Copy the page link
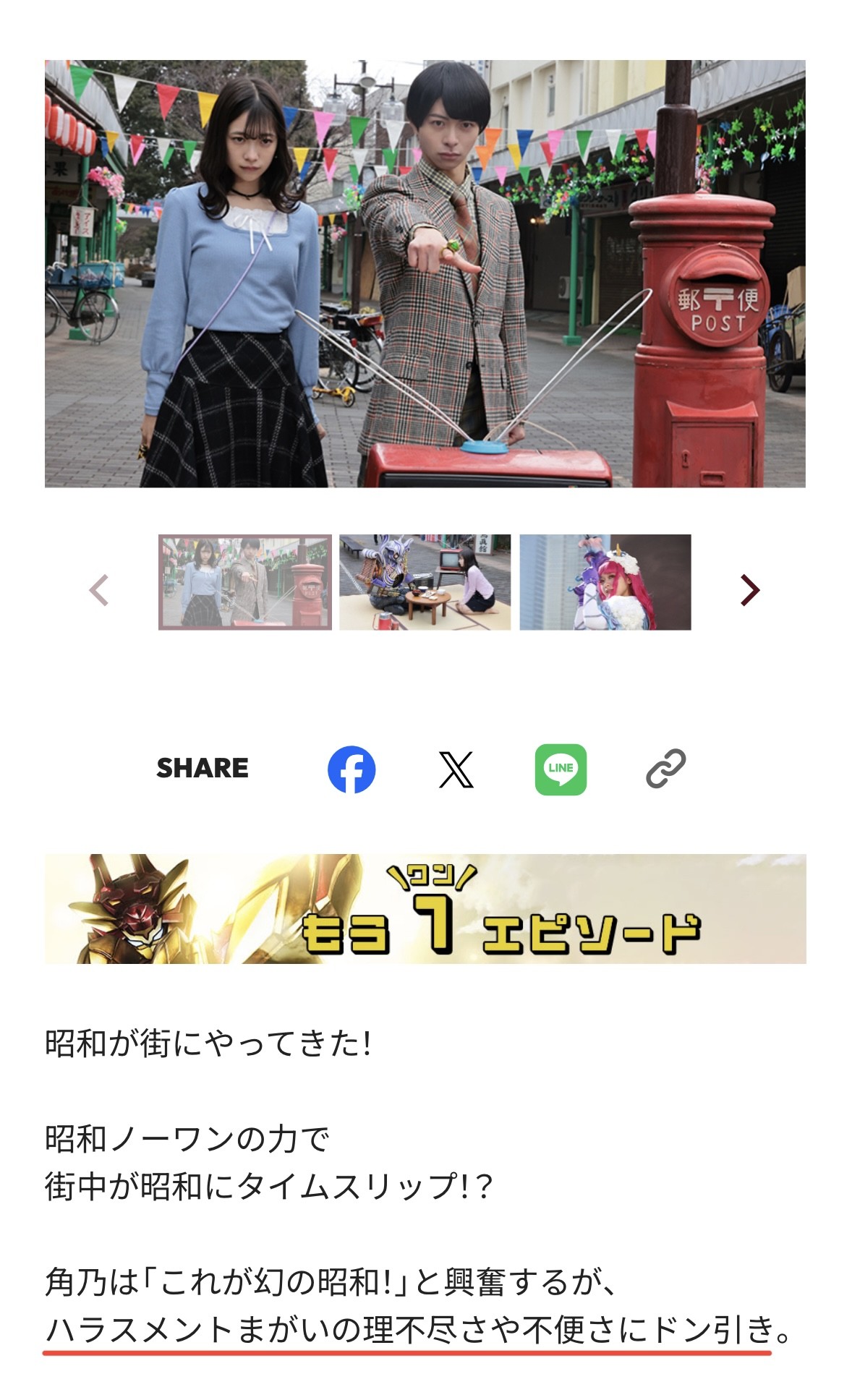The image size is (852, 1400). (x=665, y=769)
